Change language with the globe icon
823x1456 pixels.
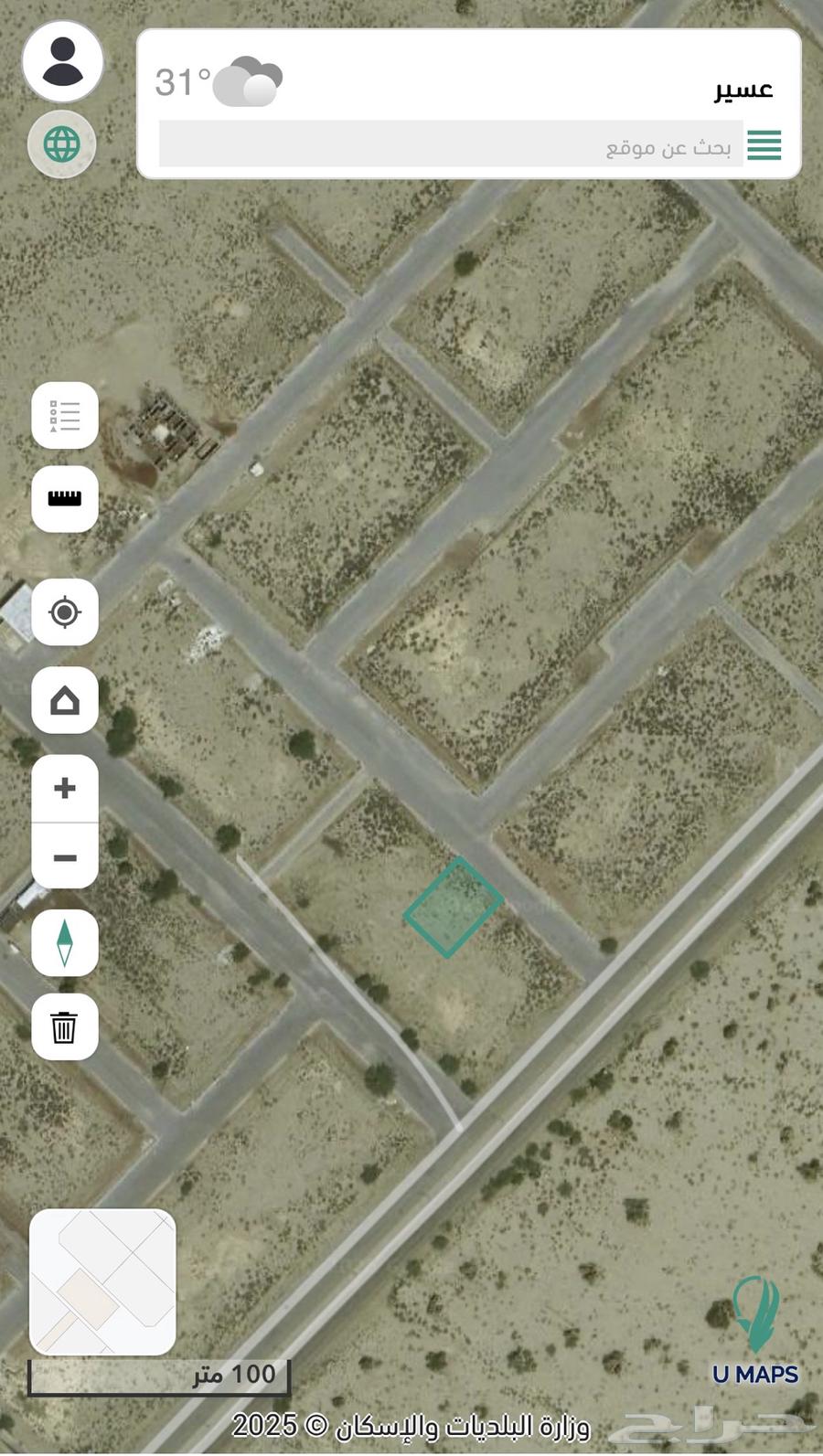point(62,144)
